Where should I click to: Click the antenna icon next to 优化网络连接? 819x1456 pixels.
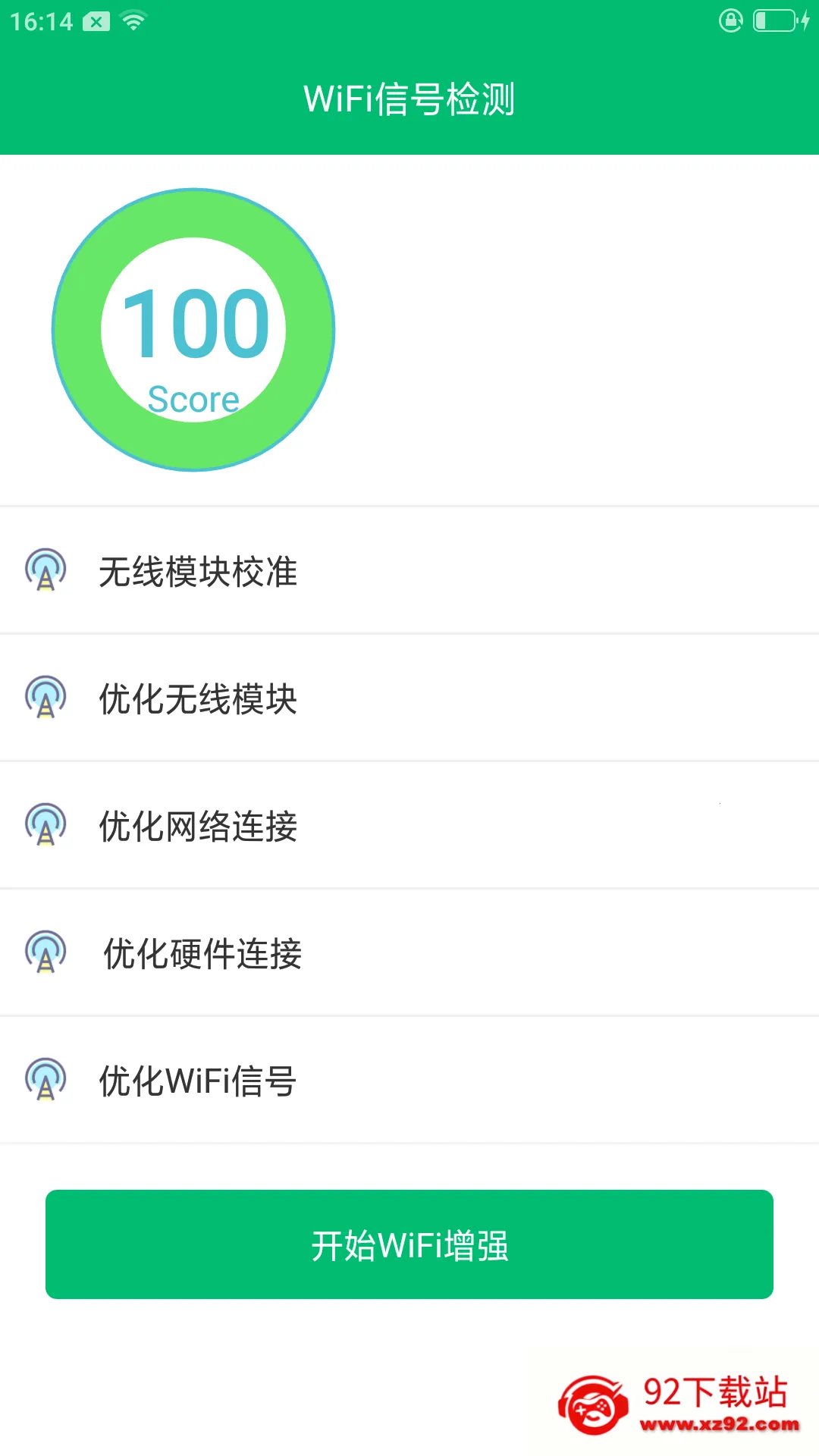click(x=45, y=826)
